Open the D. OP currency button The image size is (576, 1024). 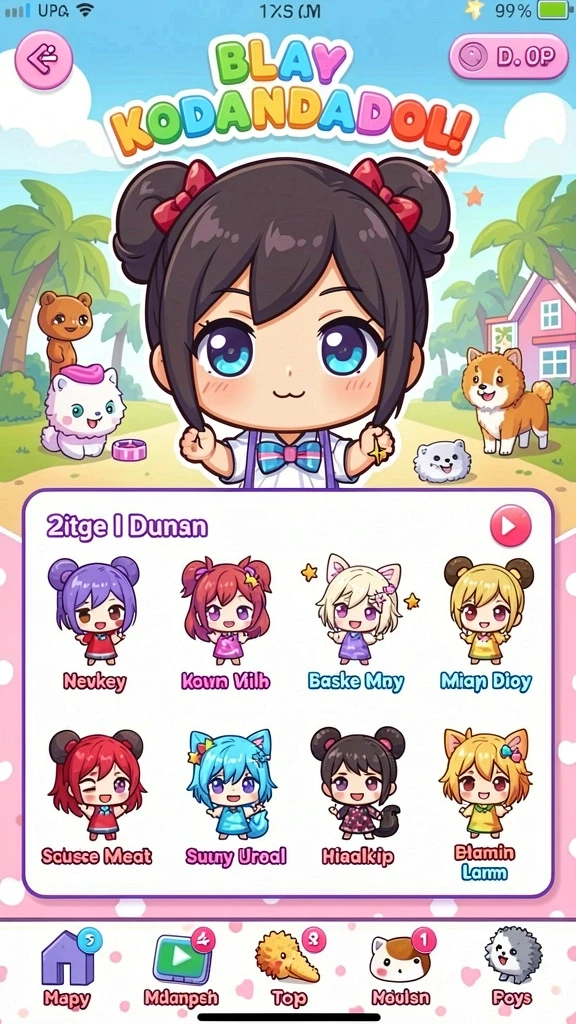(509, 57)
